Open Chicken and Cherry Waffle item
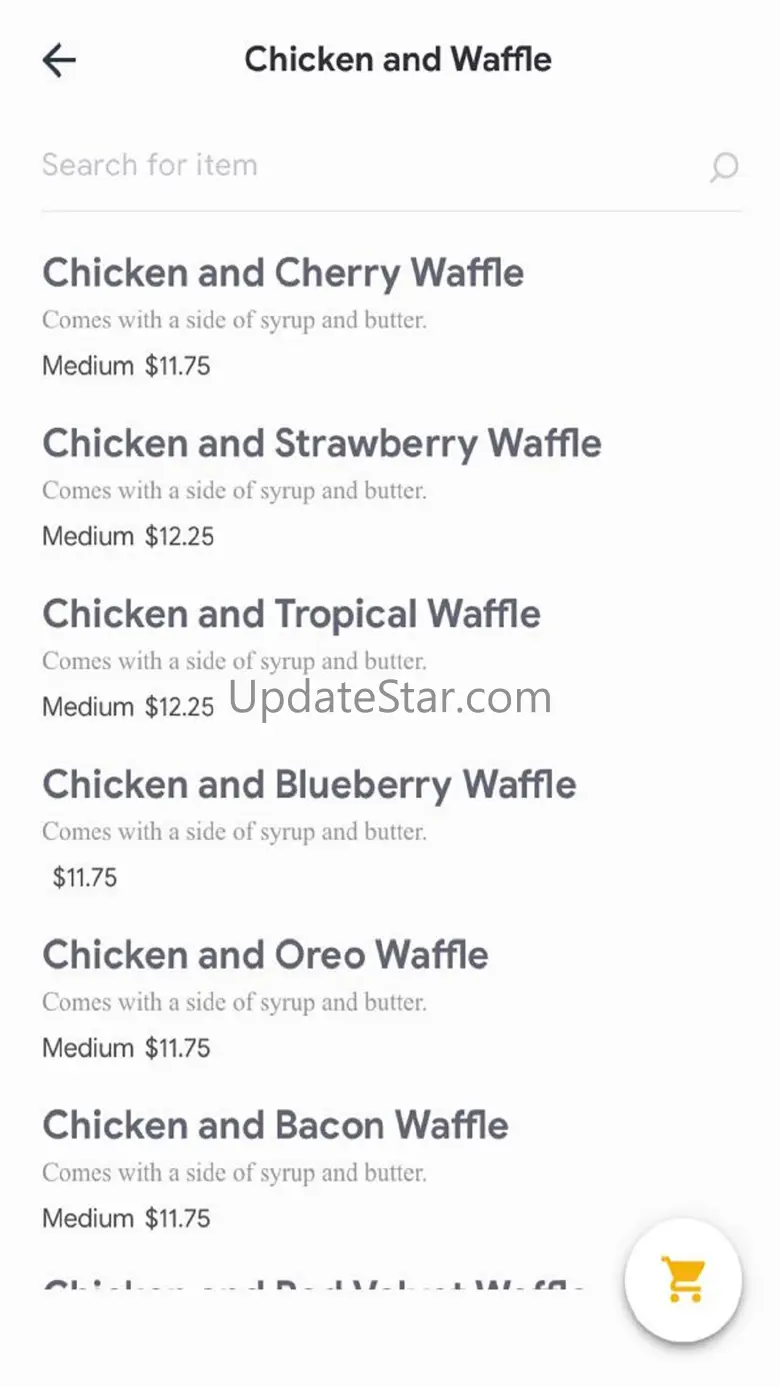 390,316
